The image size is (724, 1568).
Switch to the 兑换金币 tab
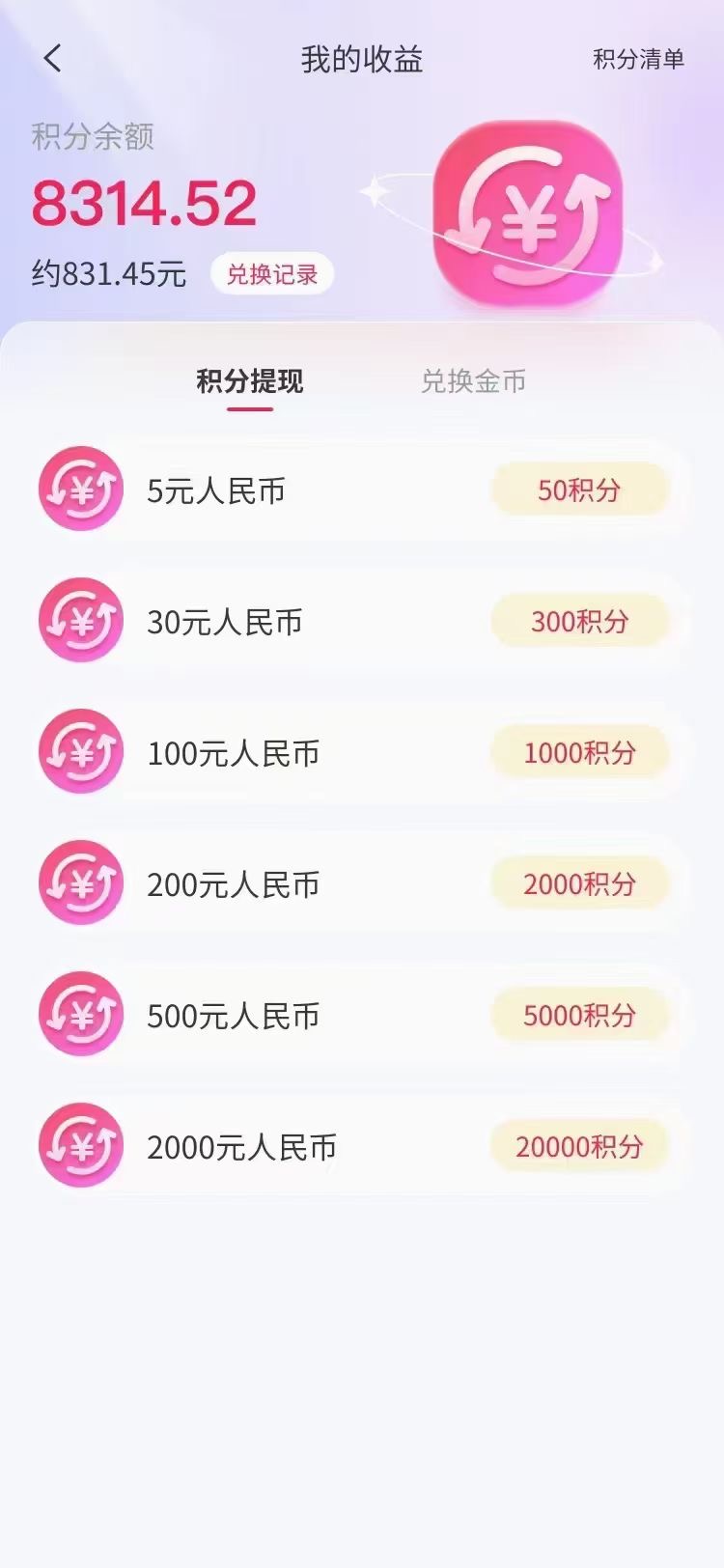[473, 381]
